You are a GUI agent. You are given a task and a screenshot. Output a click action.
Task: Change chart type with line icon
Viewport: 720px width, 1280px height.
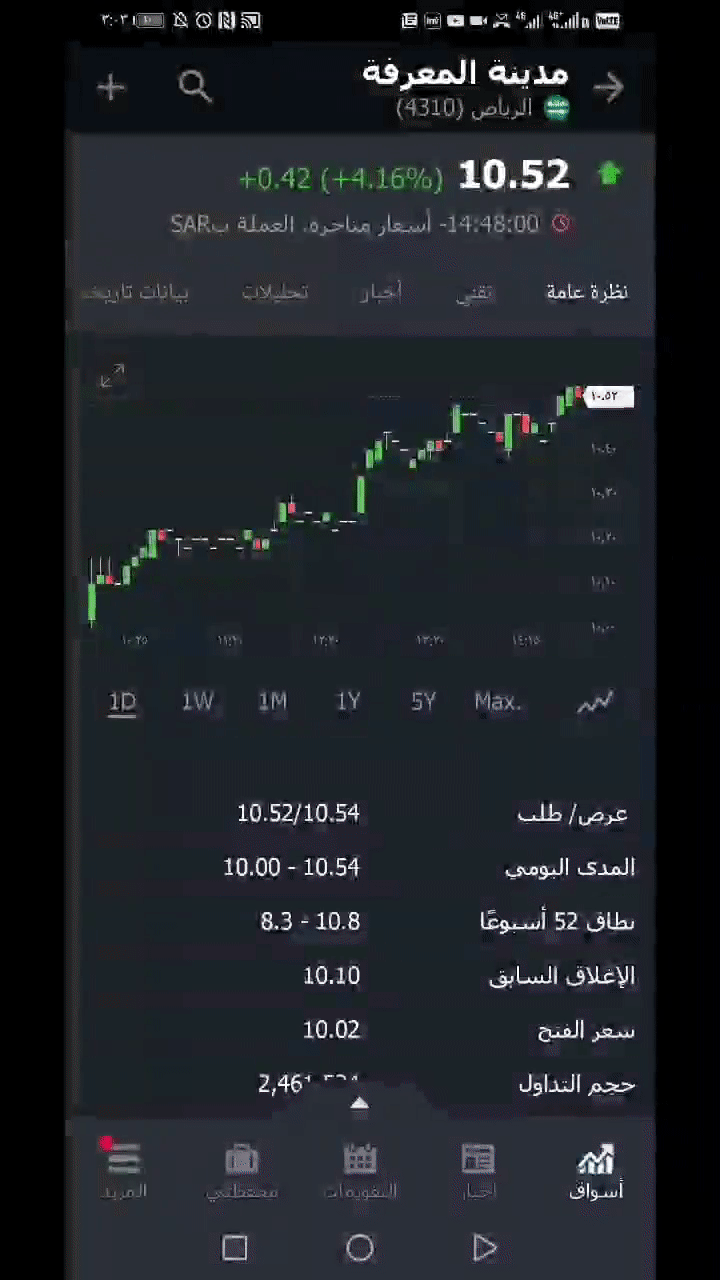pos(595,702)
